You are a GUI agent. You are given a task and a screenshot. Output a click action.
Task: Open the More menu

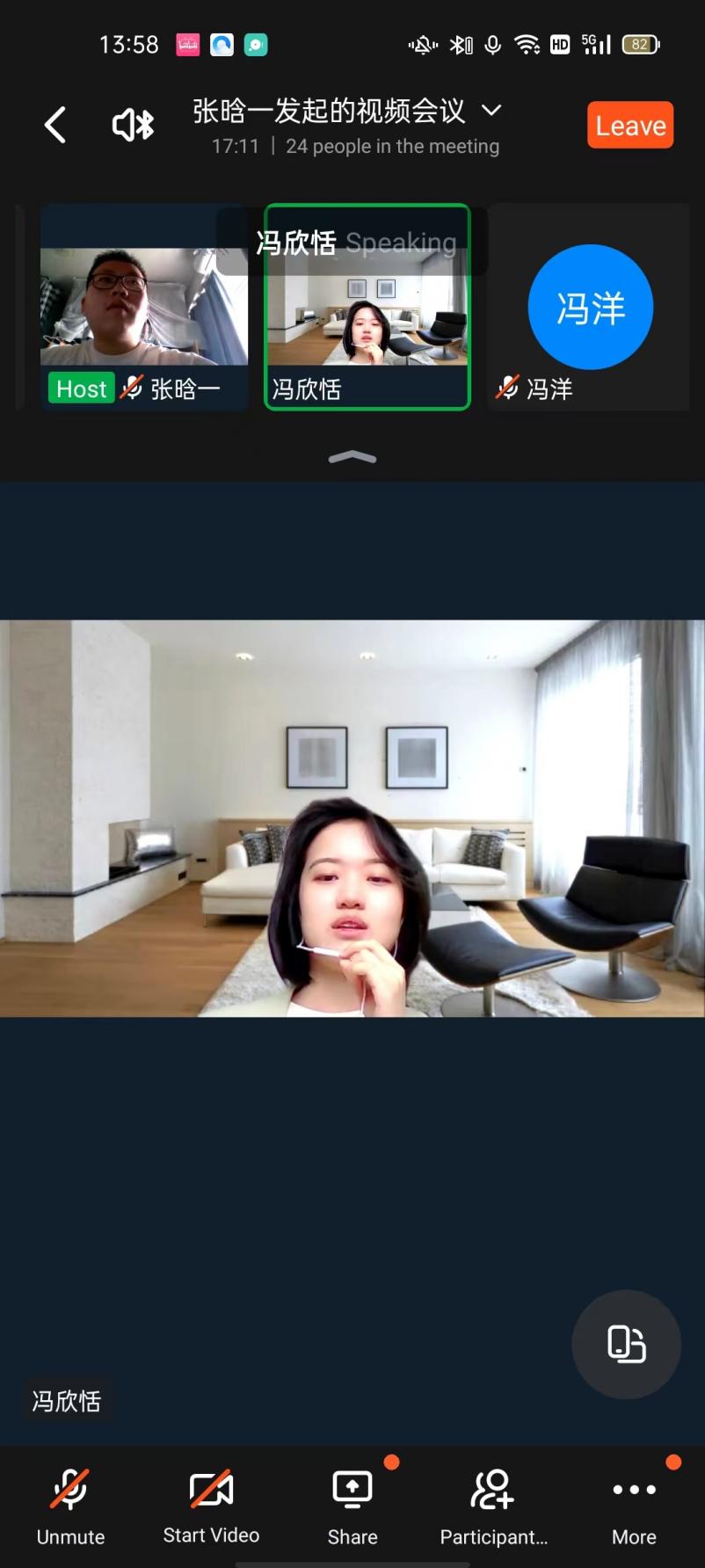[634, 1506]
